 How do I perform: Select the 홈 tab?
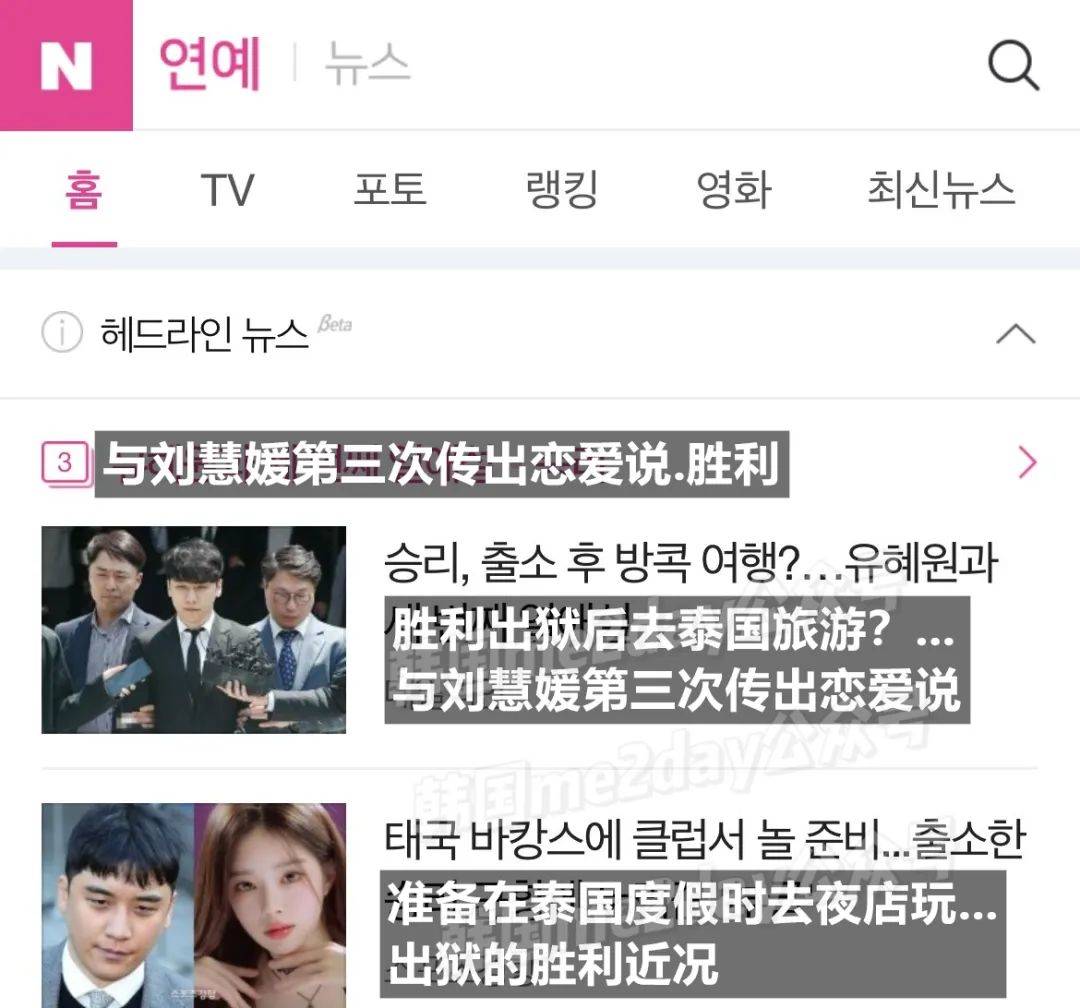pyautogui.click(x=84, y=190)
